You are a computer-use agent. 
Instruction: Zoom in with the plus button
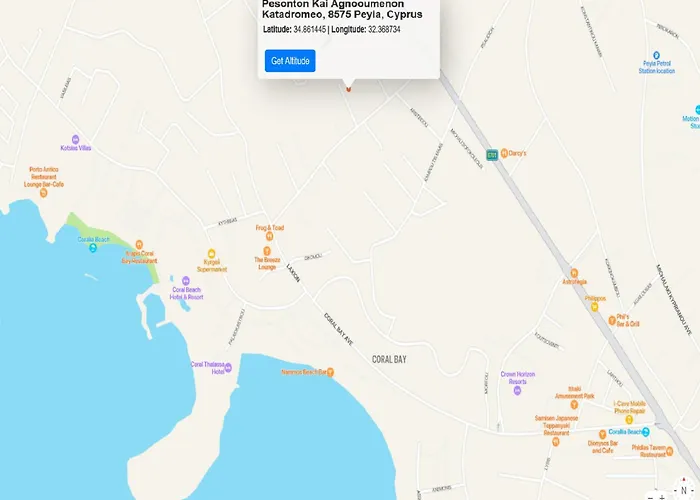661,497
